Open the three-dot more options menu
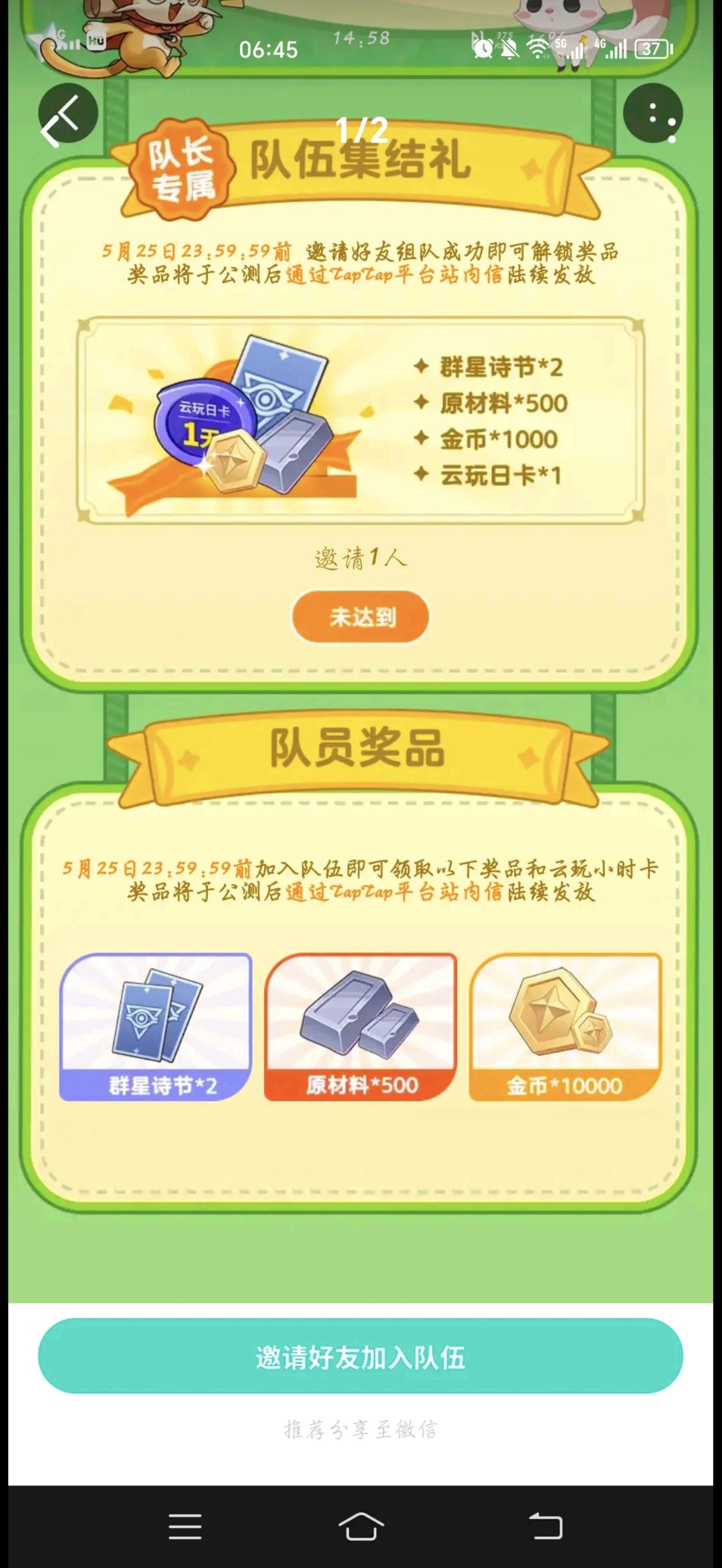The height and width of the screenshot is (1568, 722). point(653,113)
